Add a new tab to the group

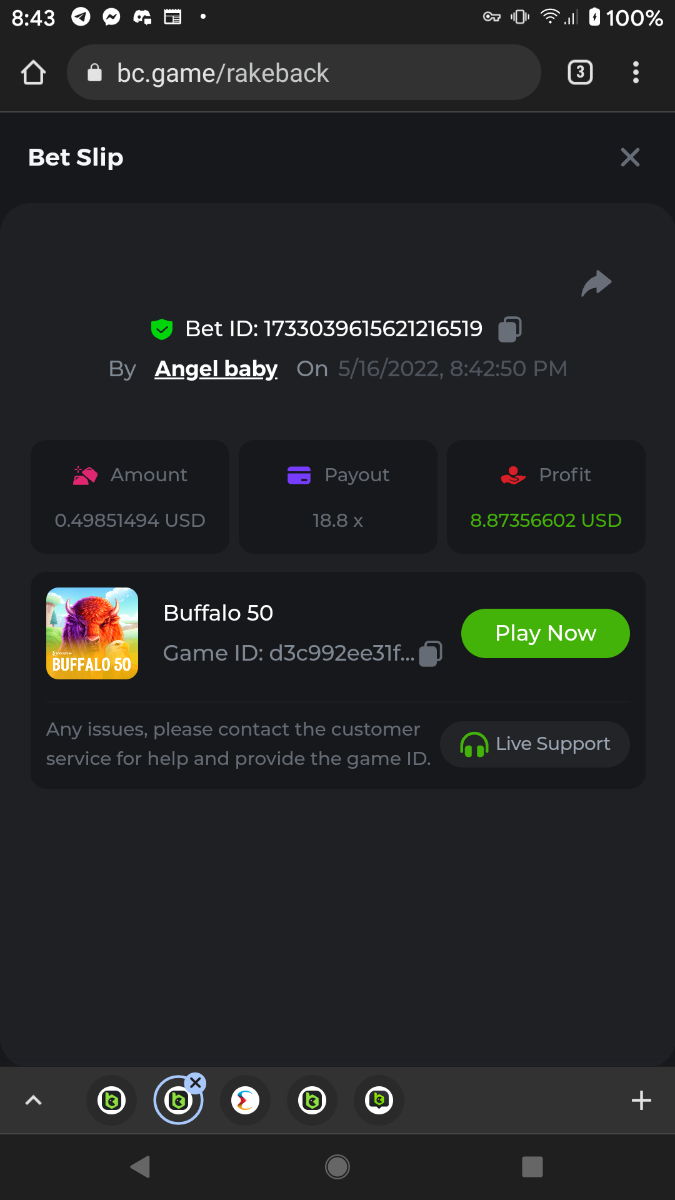pos(641,1100)
